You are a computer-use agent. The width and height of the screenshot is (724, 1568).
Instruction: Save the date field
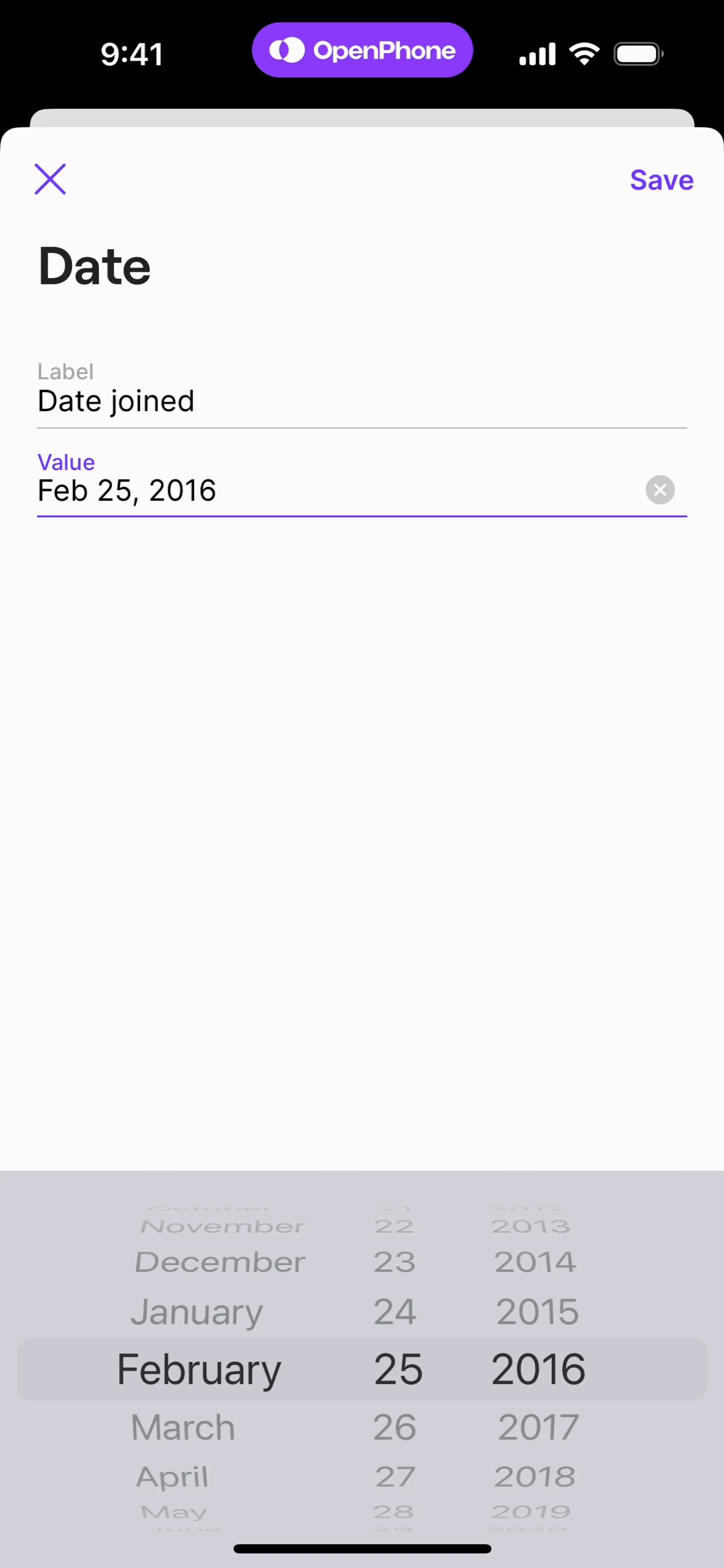[x=661, y=180]
